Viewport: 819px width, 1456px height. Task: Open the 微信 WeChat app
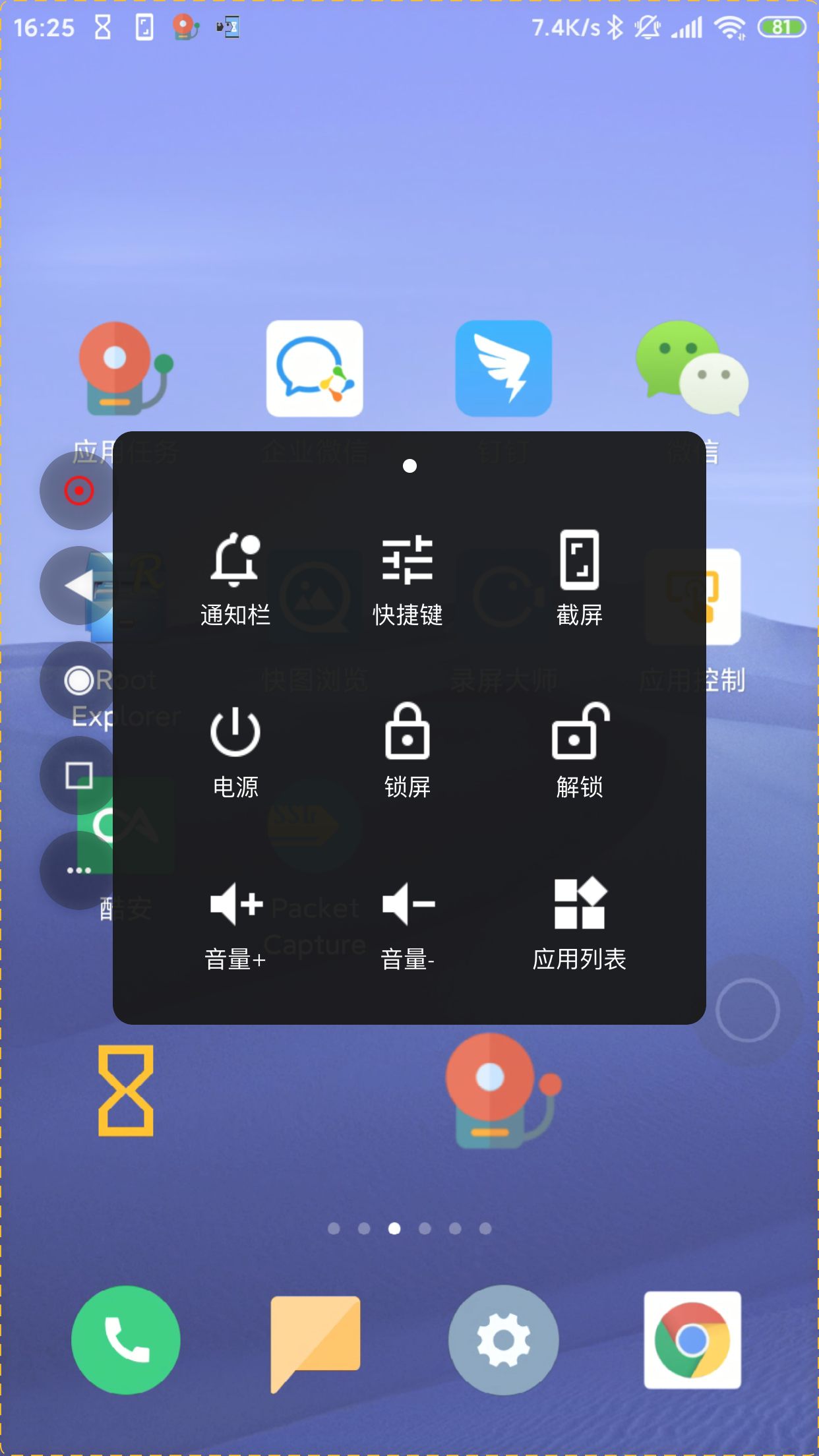click(x=691, y=368)
